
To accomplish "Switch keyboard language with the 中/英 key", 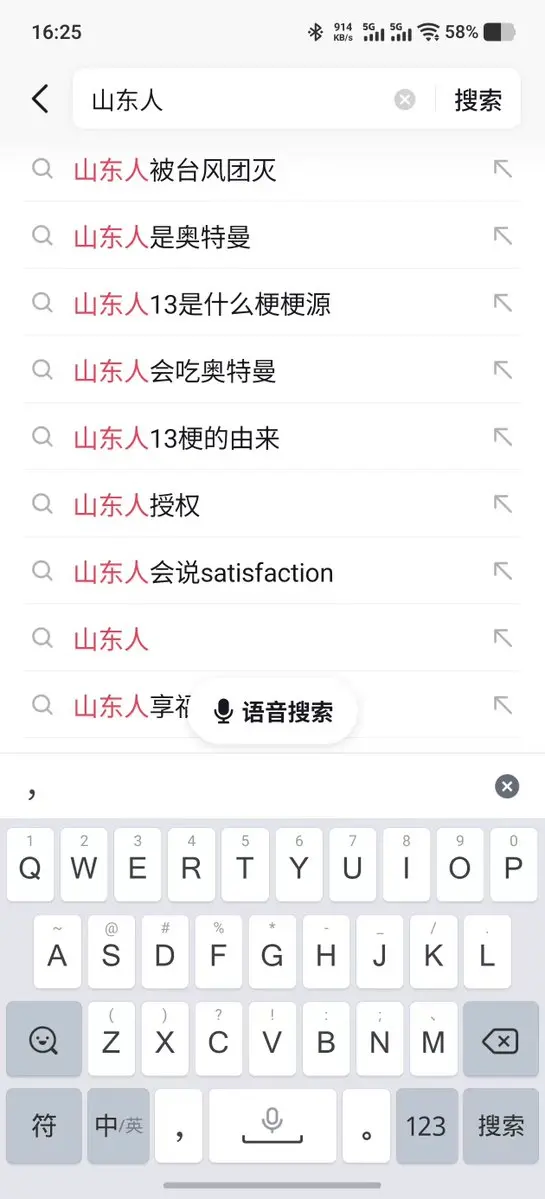I will [x=118, y=1126].
